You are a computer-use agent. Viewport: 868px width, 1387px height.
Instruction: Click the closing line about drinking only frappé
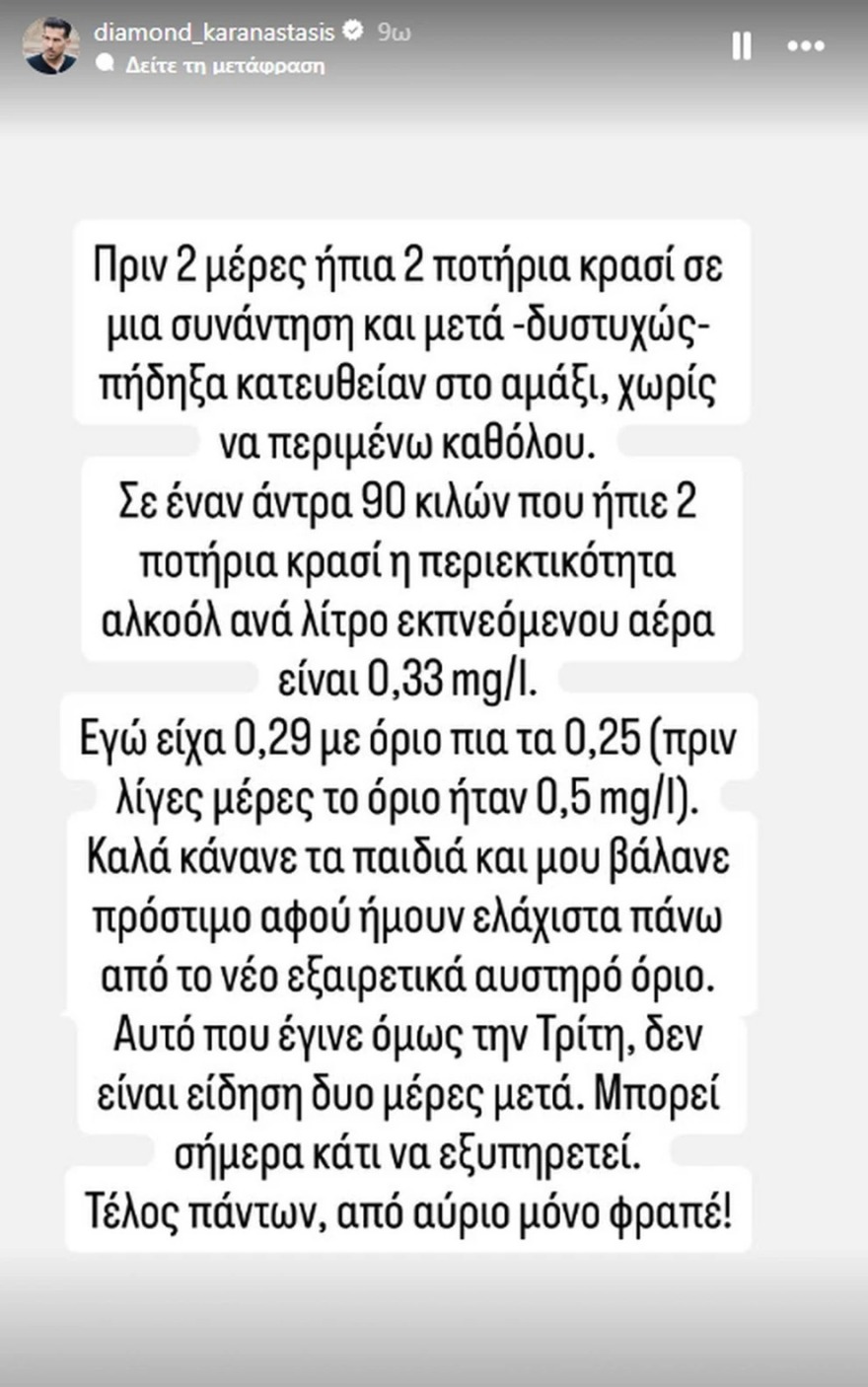[x=414, y=1205]
